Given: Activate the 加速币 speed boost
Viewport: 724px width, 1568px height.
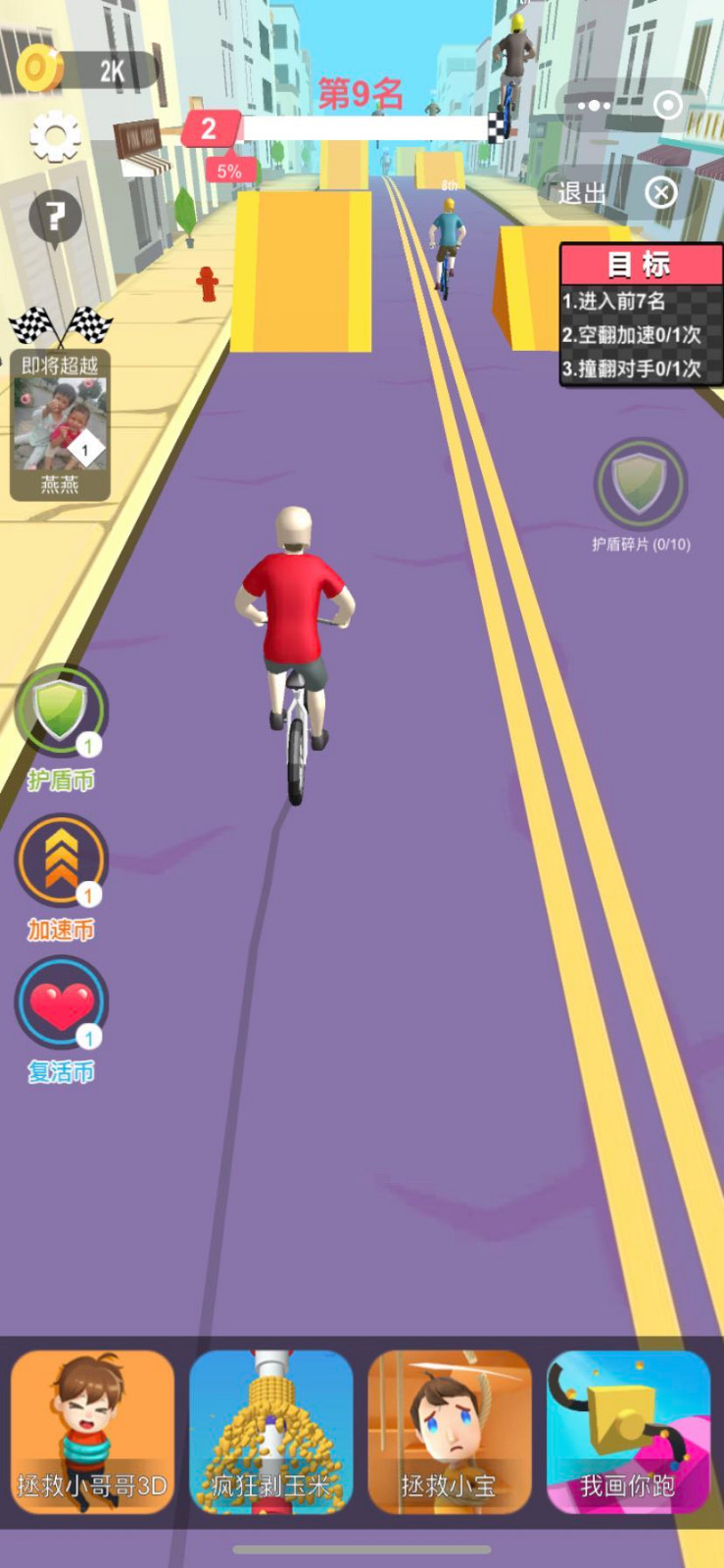Looking at the screenshot, I should coord(61,860).
